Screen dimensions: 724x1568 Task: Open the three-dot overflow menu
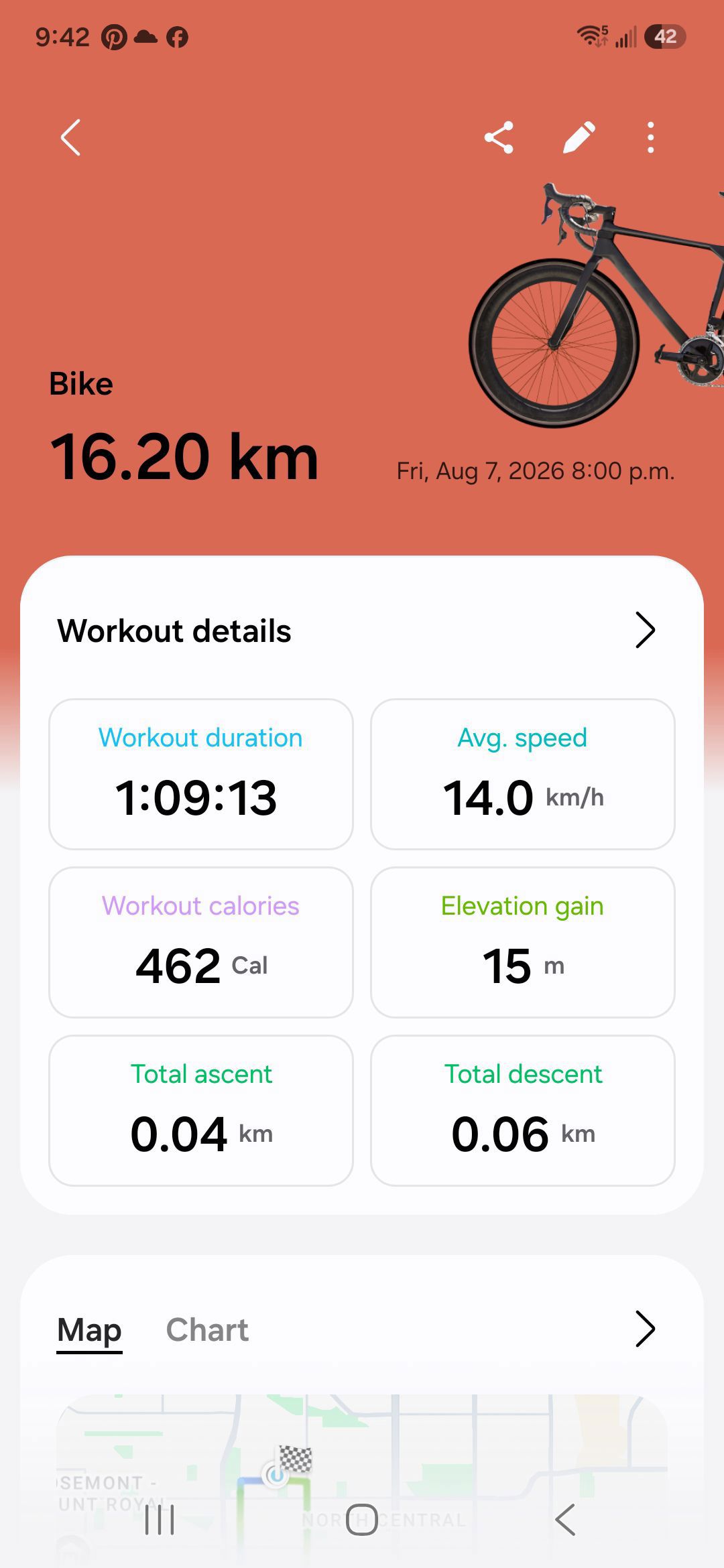tap(650, 137)
